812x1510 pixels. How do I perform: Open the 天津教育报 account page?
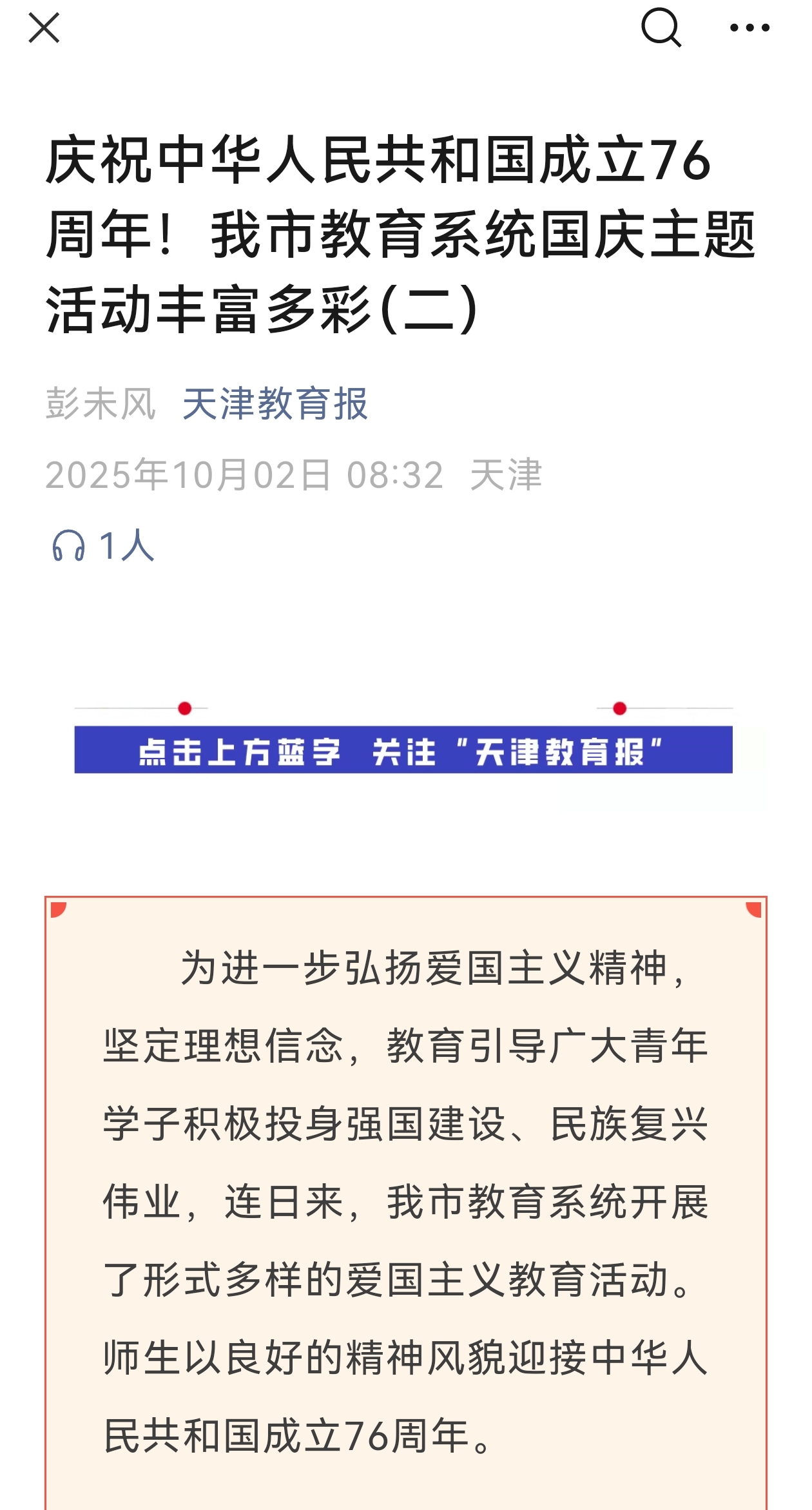tap(275, 404)
